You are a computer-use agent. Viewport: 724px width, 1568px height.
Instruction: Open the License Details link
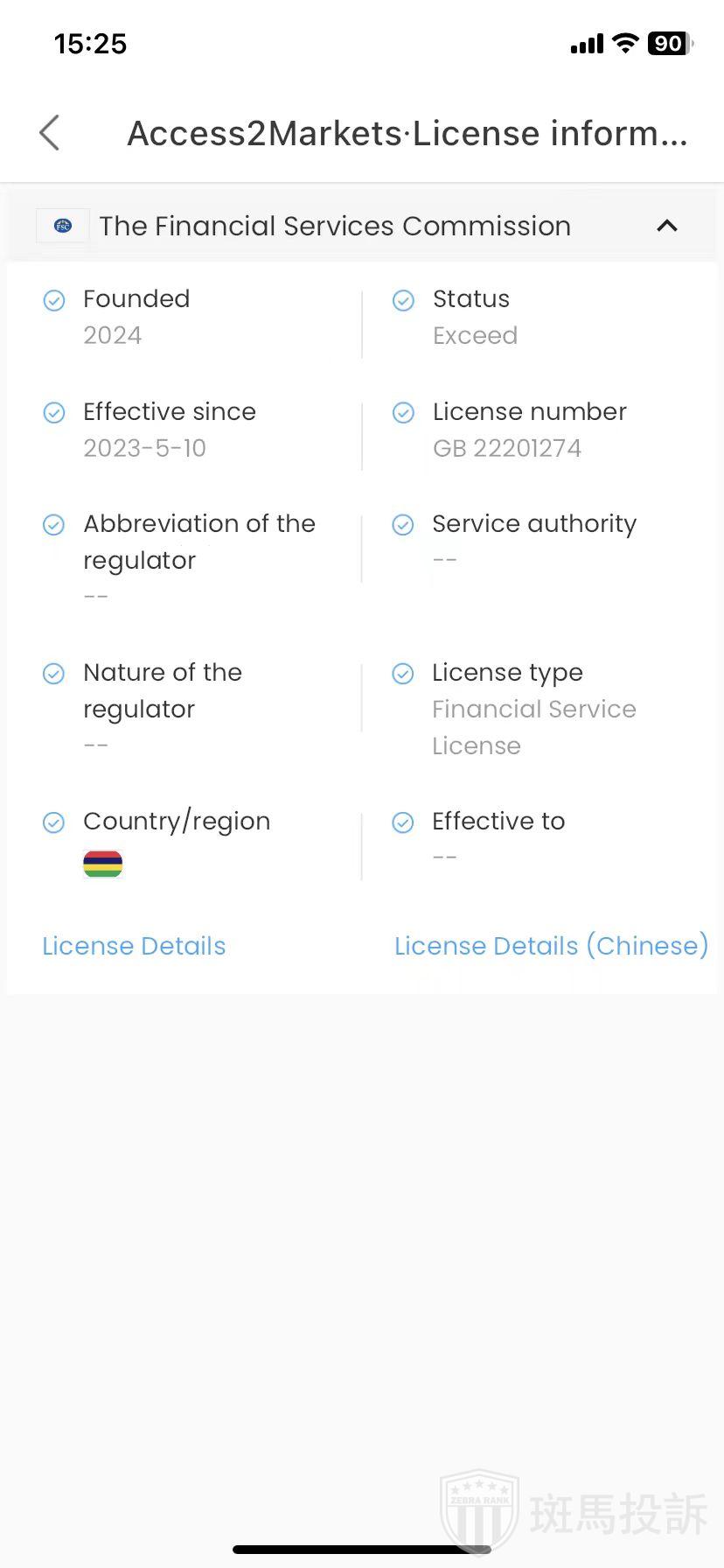click(x=134, y=946)
